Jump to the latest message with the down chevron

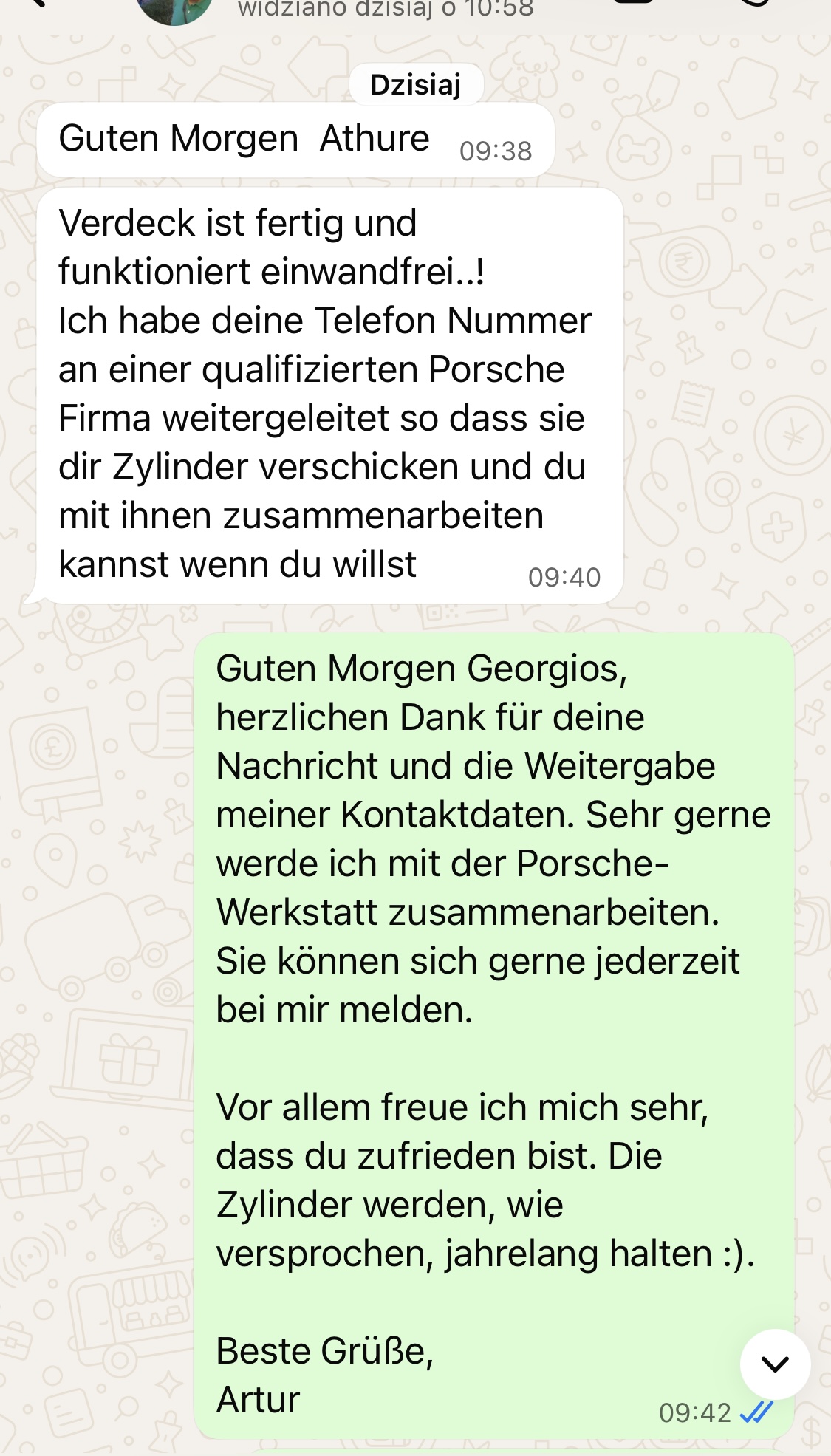(775, 1364)
